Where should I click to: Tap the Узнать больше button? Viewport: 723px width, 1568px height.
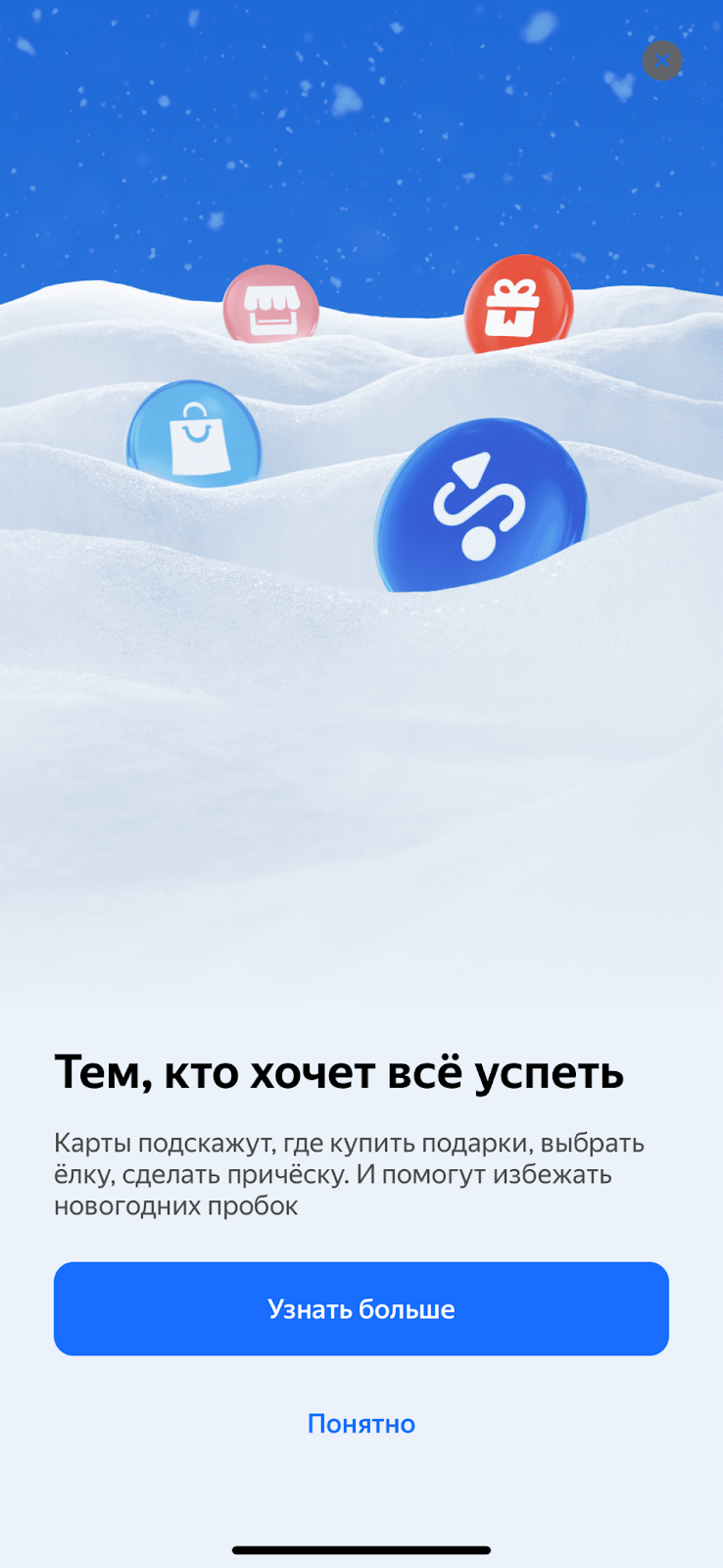(361, 1309)
